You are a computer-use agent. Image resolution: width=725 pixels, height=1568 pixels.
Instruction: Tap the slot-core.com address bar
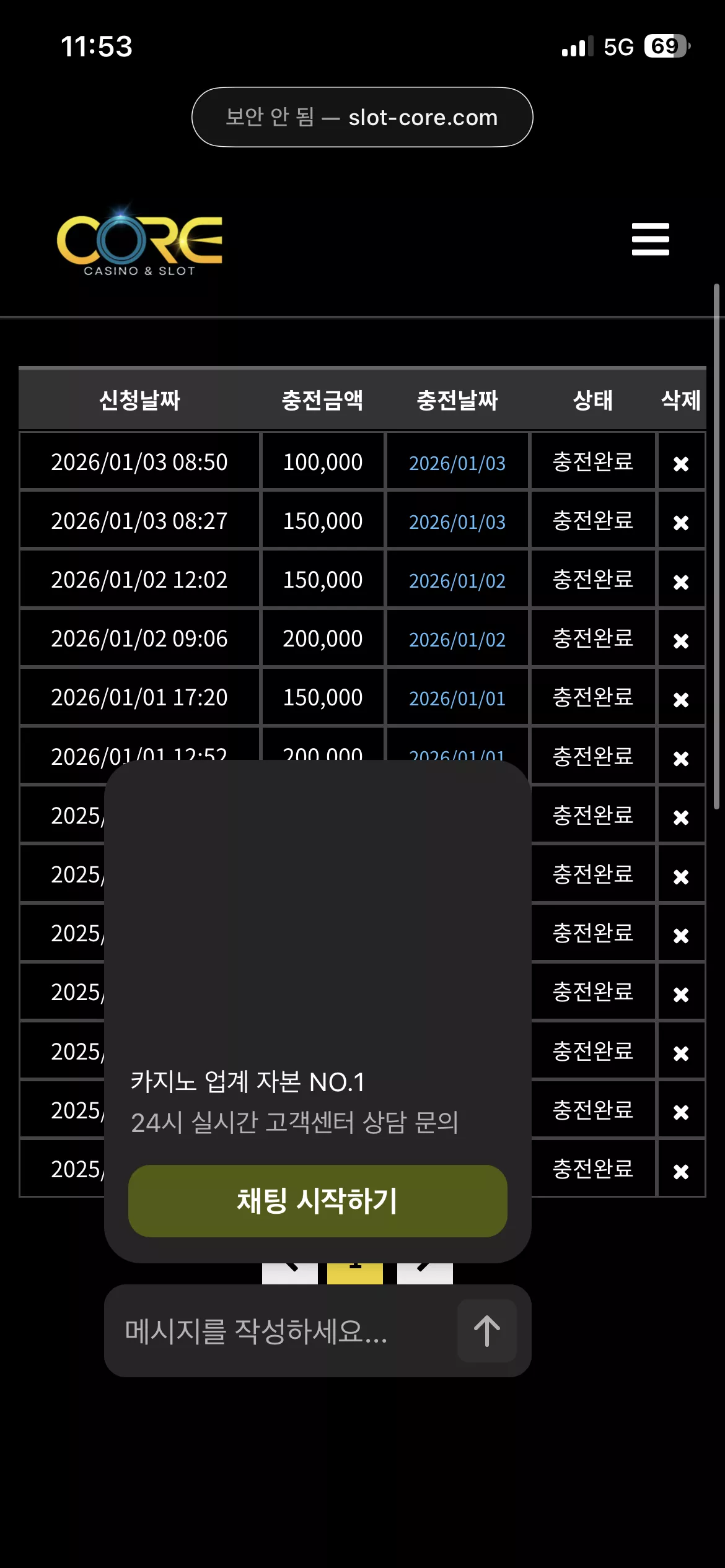[x=362, y=117]
